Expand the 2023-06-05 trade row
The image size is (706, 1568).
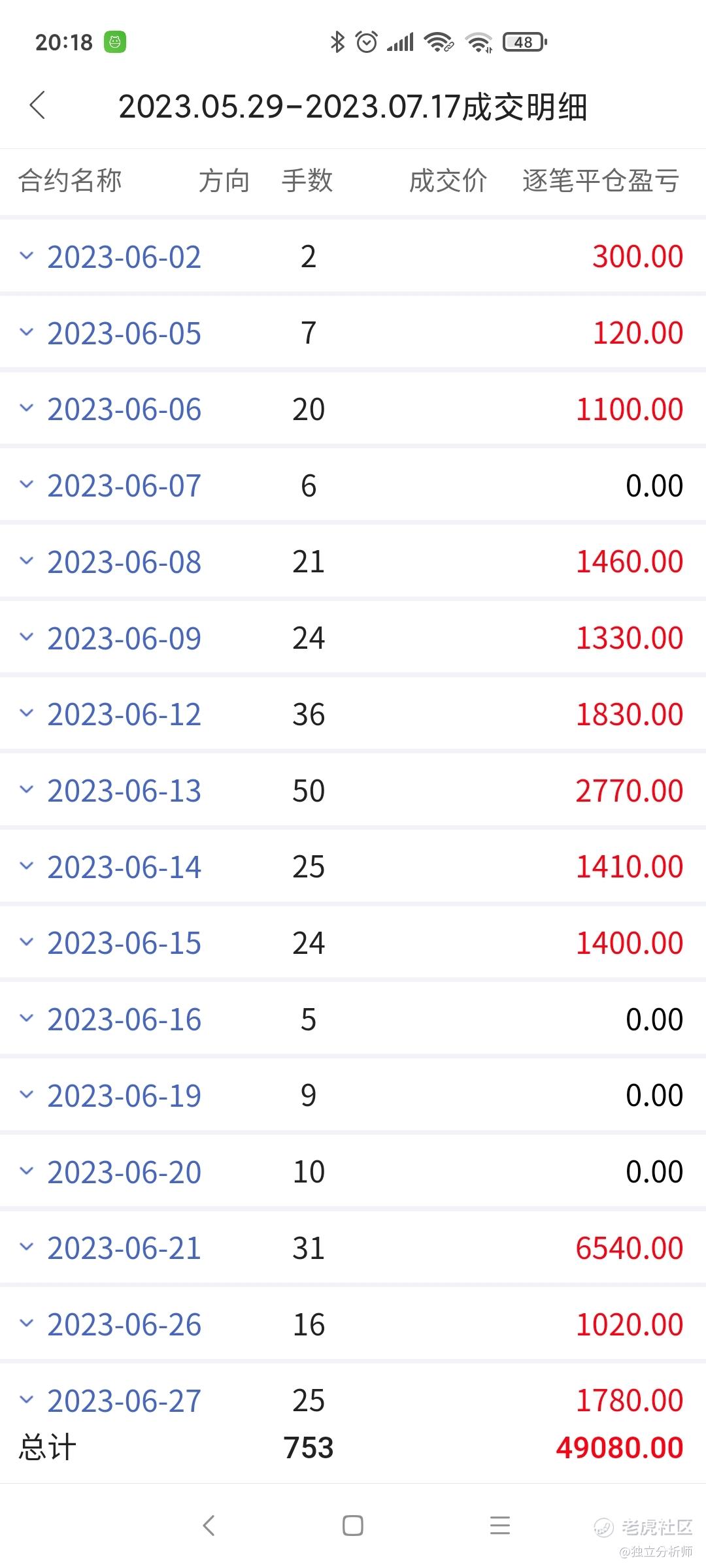353,333
